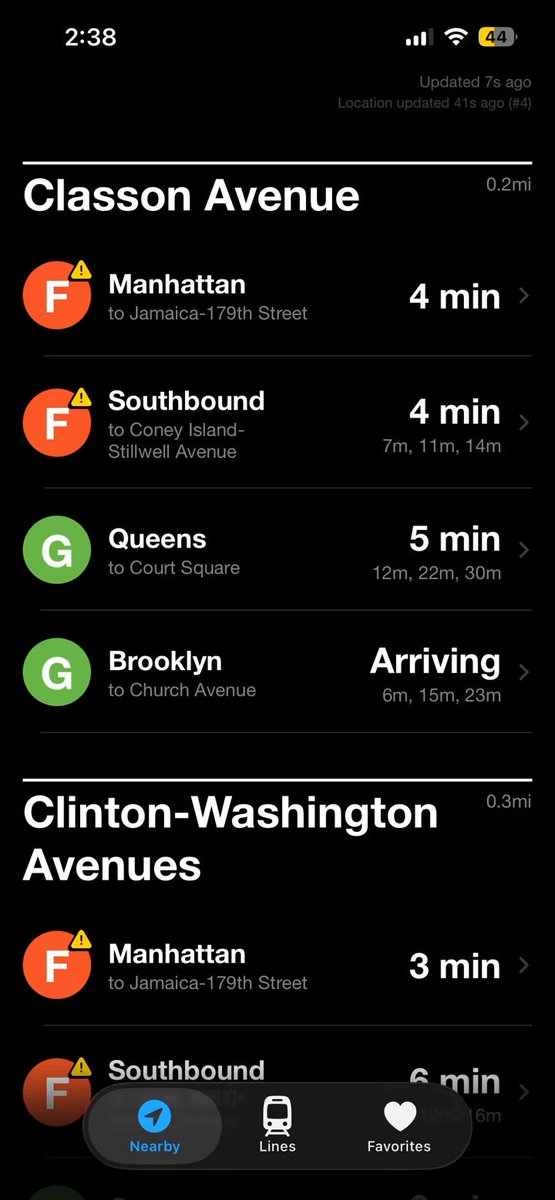Select the Nearby tab
The width and height of the screenshot is (555, 1200).
[x=155, y=1125]
